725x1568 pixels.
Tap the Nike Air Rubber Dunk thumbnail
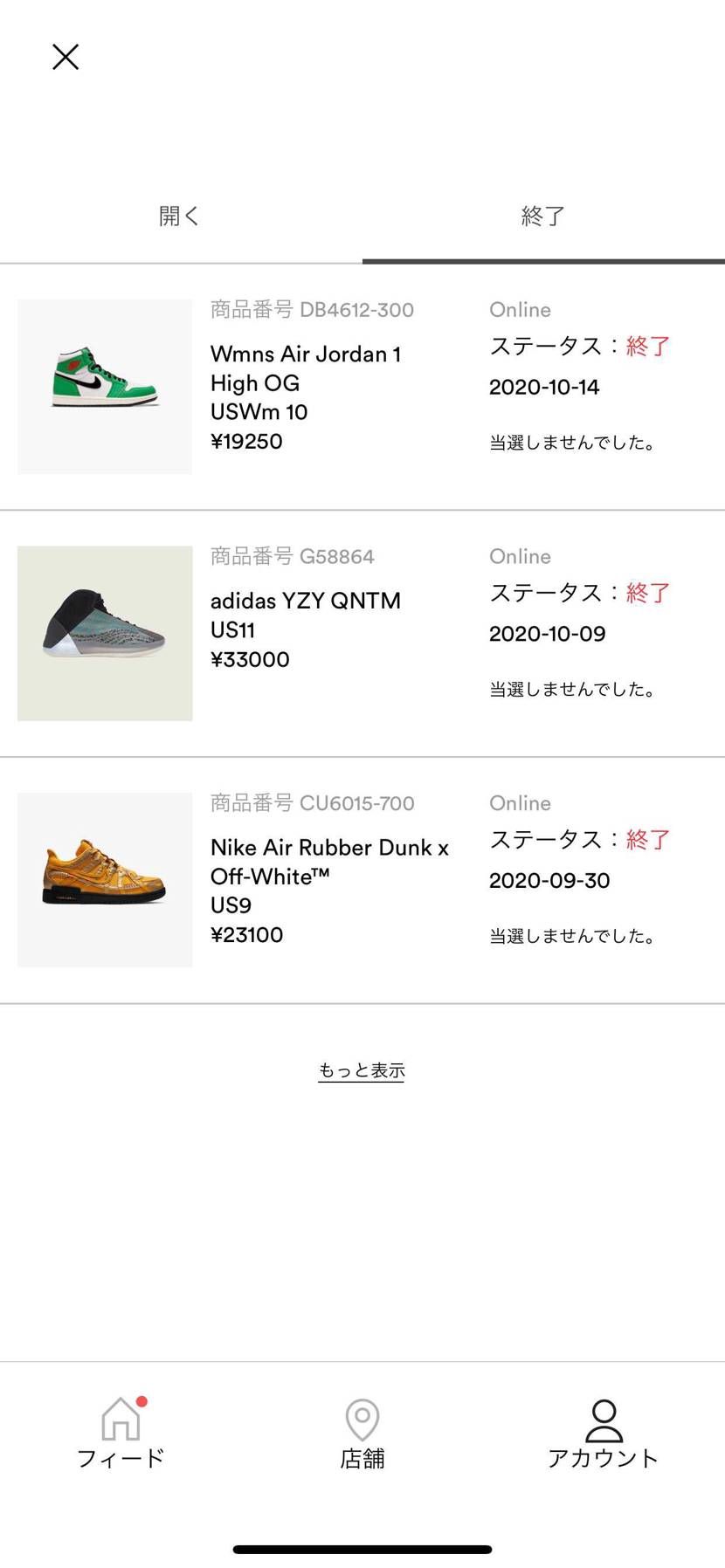[104, 879]
